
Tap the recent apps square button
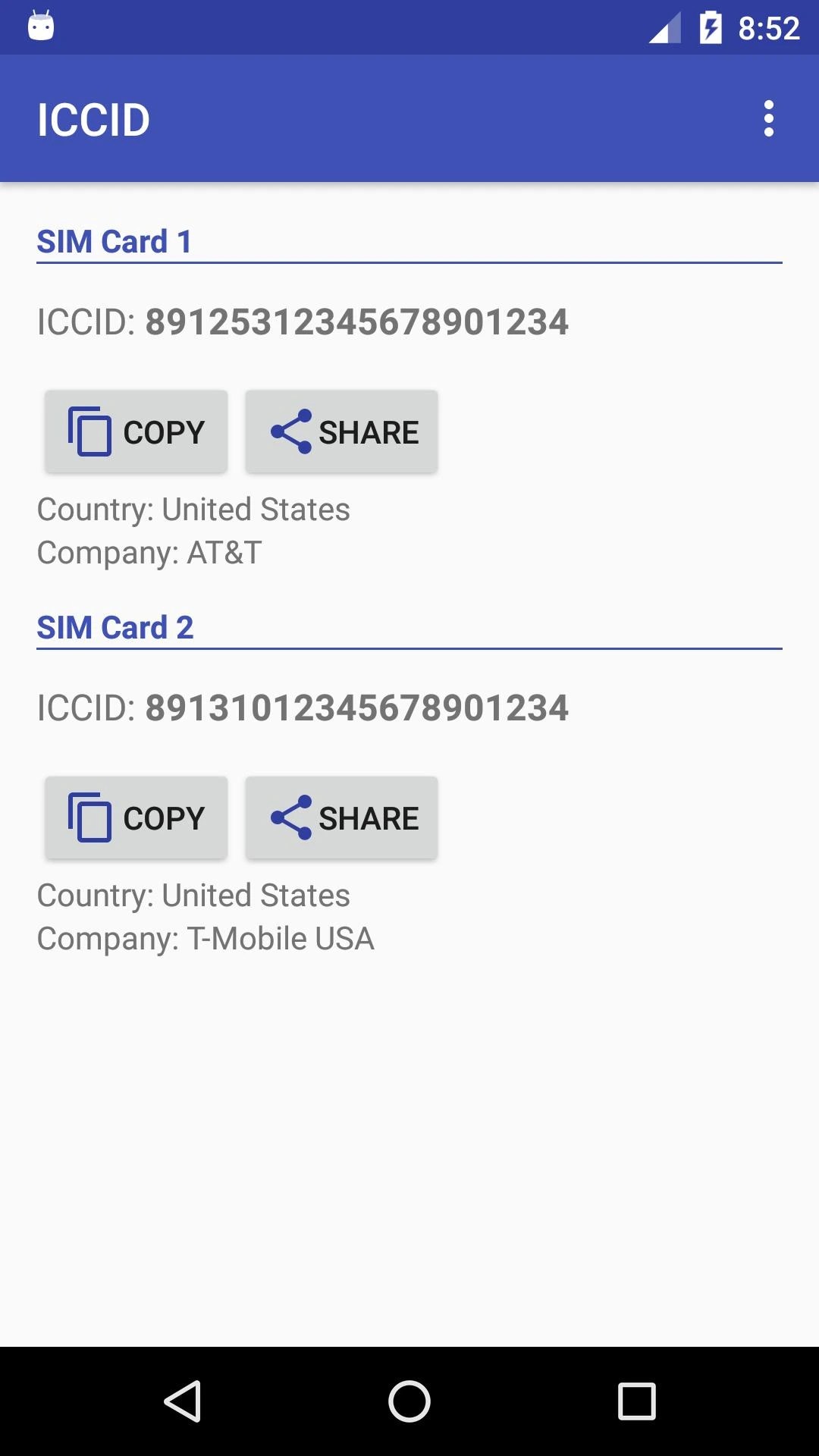pos(635,1399)
